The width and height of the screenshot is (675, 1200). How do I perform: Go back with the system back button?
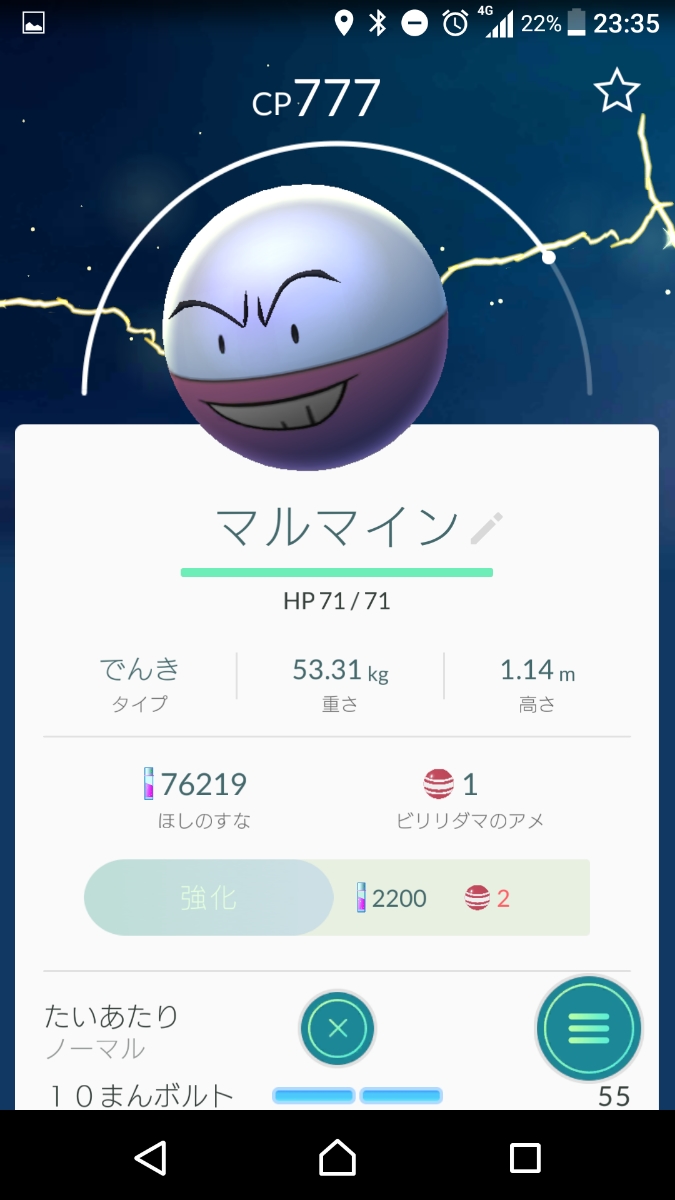[150, 1158]
